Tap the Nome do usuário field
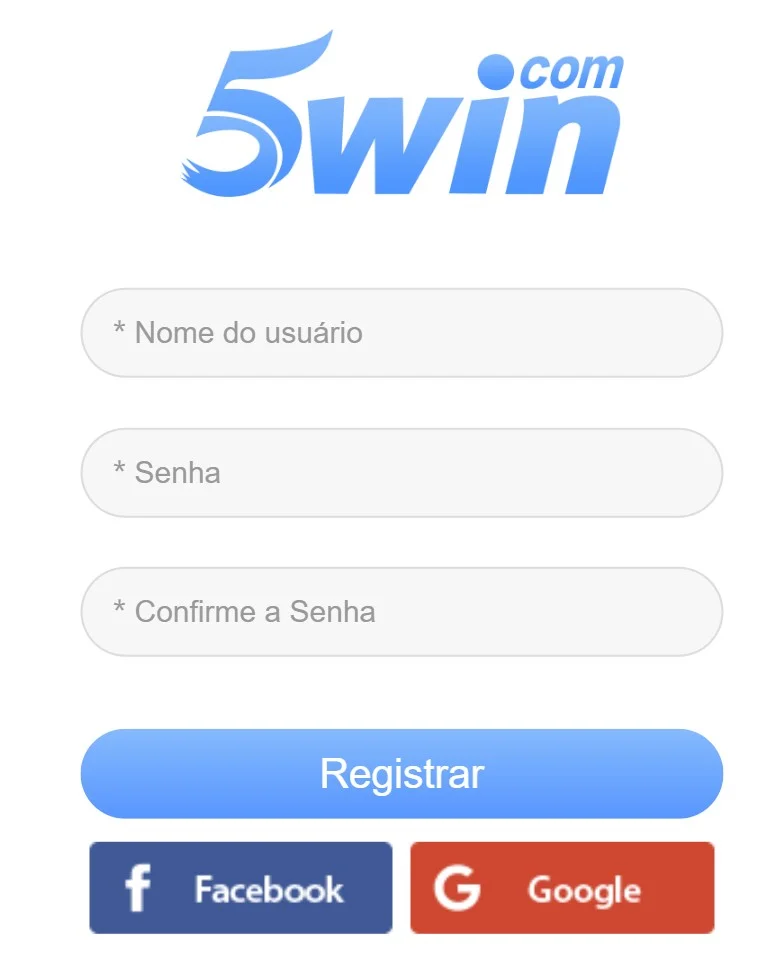 click(401, 333)
